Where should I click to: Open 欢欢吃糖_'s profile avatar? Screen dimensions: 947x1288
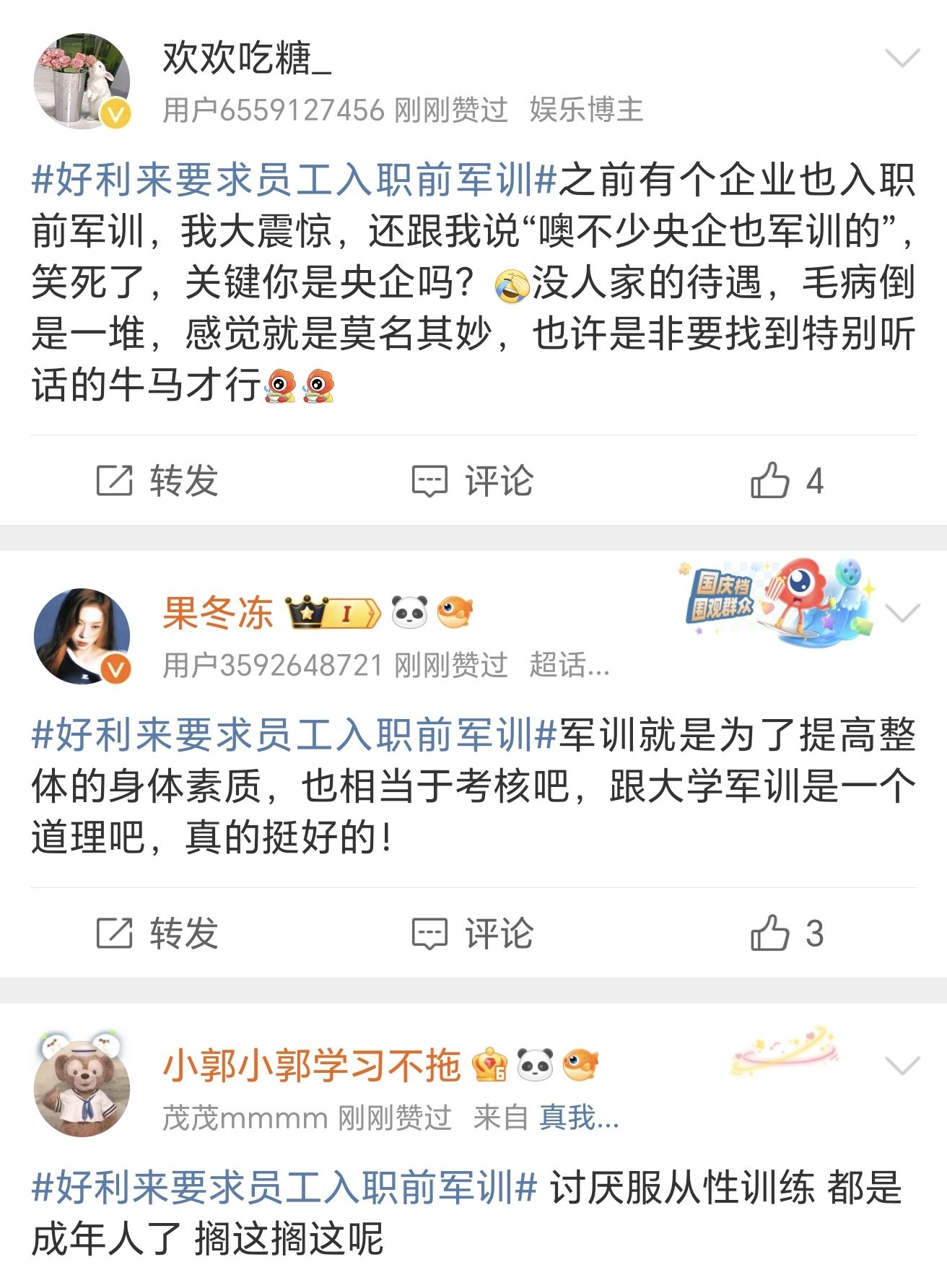coord(82,81)
